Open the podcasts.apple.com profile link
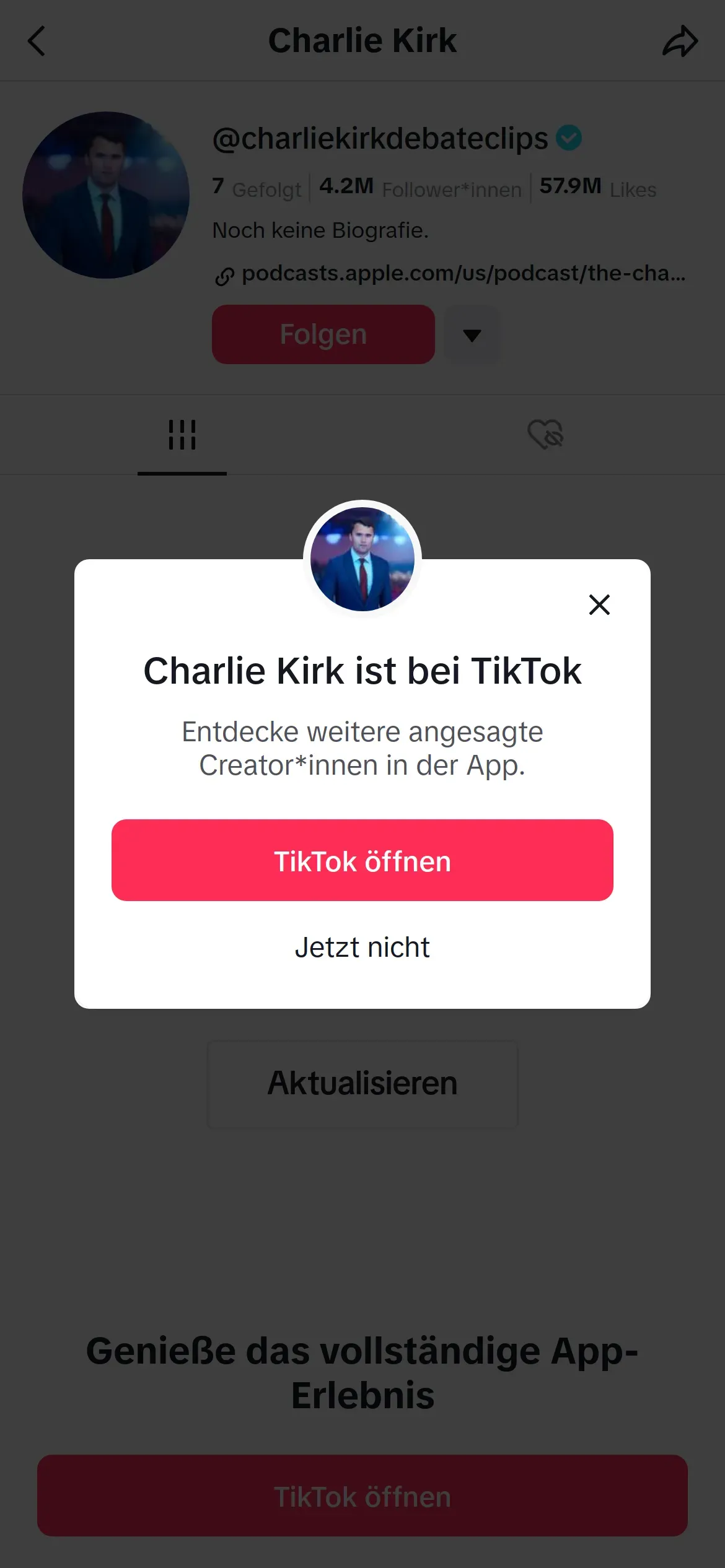 click(x=463, y=273)
